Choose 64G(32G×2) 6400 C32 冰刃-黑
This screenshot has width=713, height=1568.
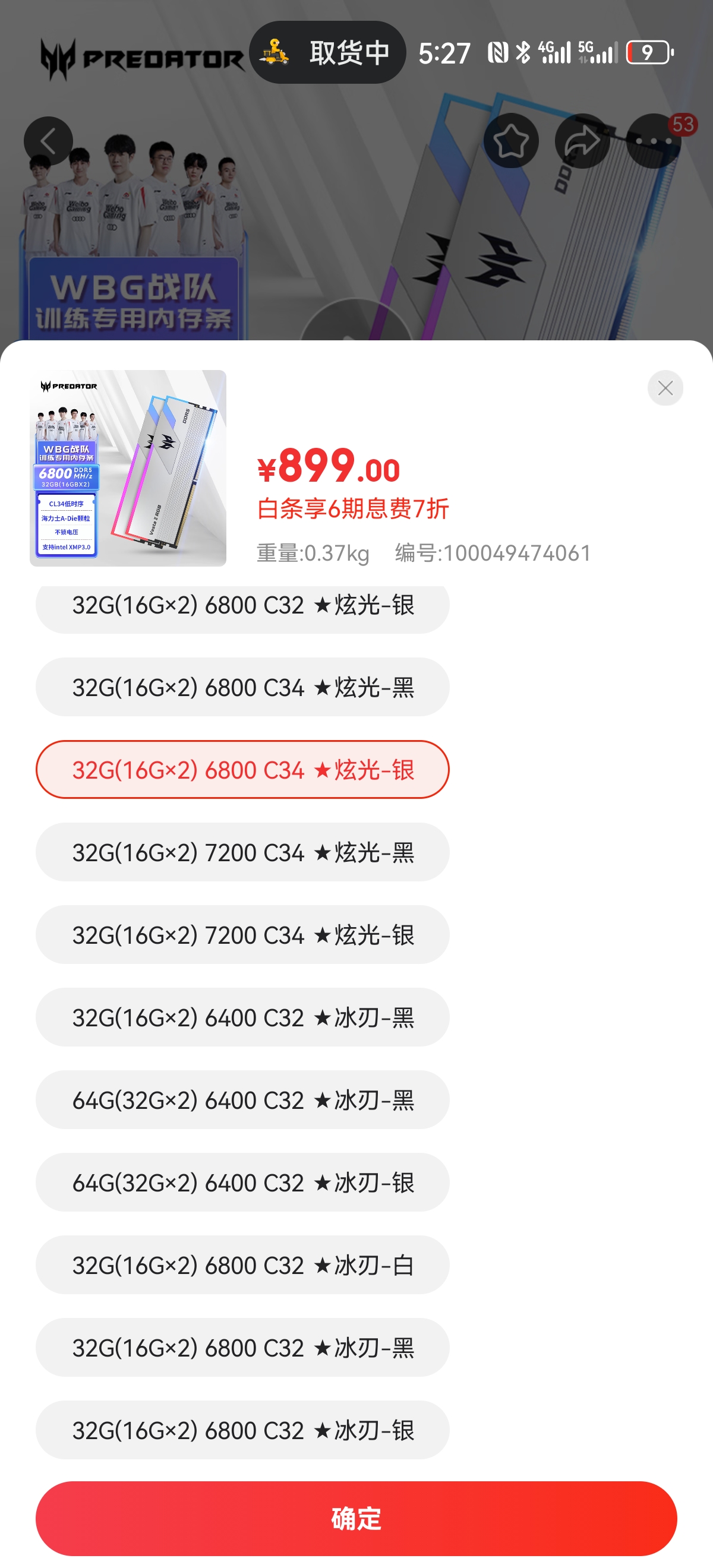(x=242, y=1100)
